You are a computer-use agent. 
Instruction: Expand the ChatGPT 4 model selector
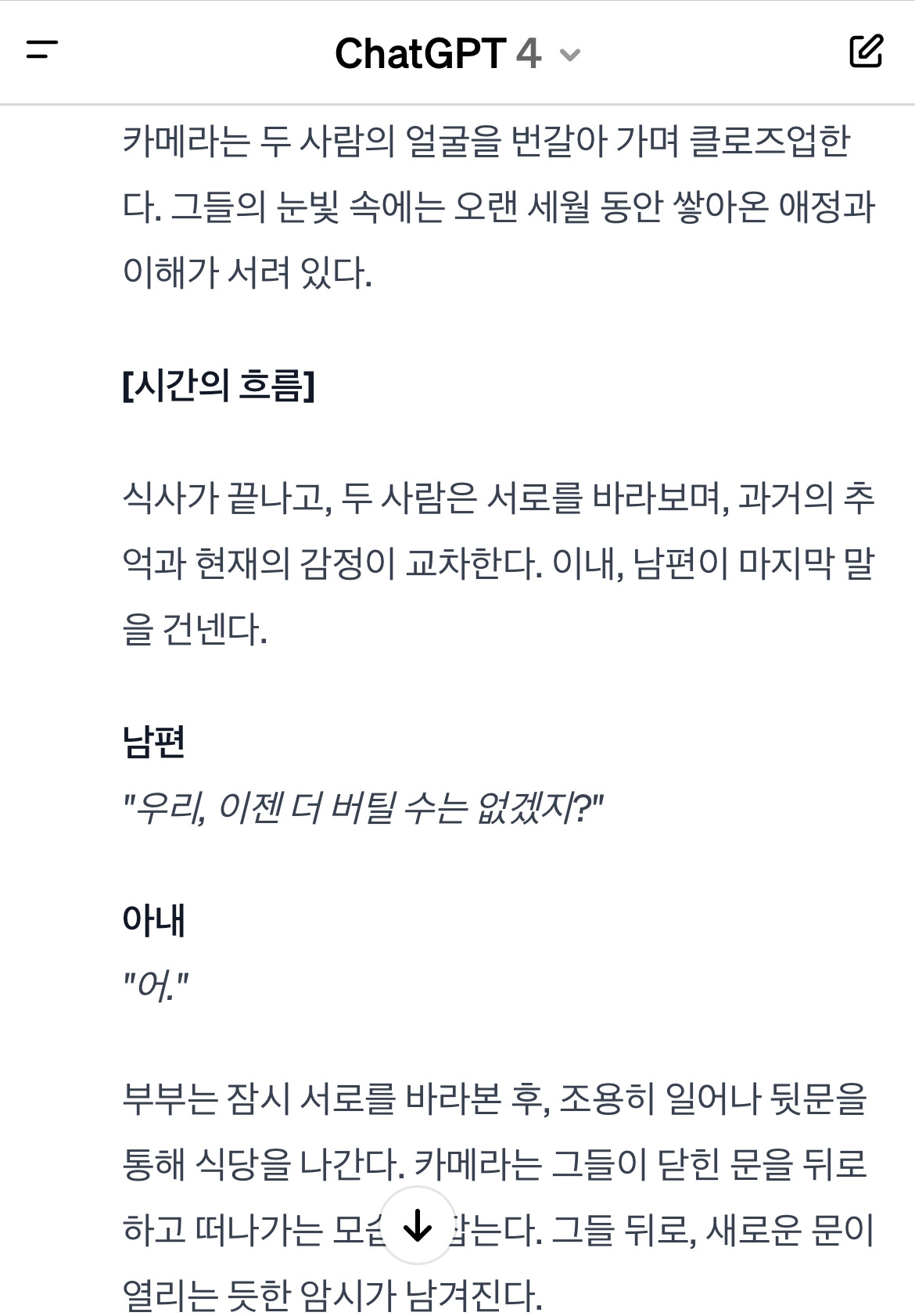tap(457, 53)
